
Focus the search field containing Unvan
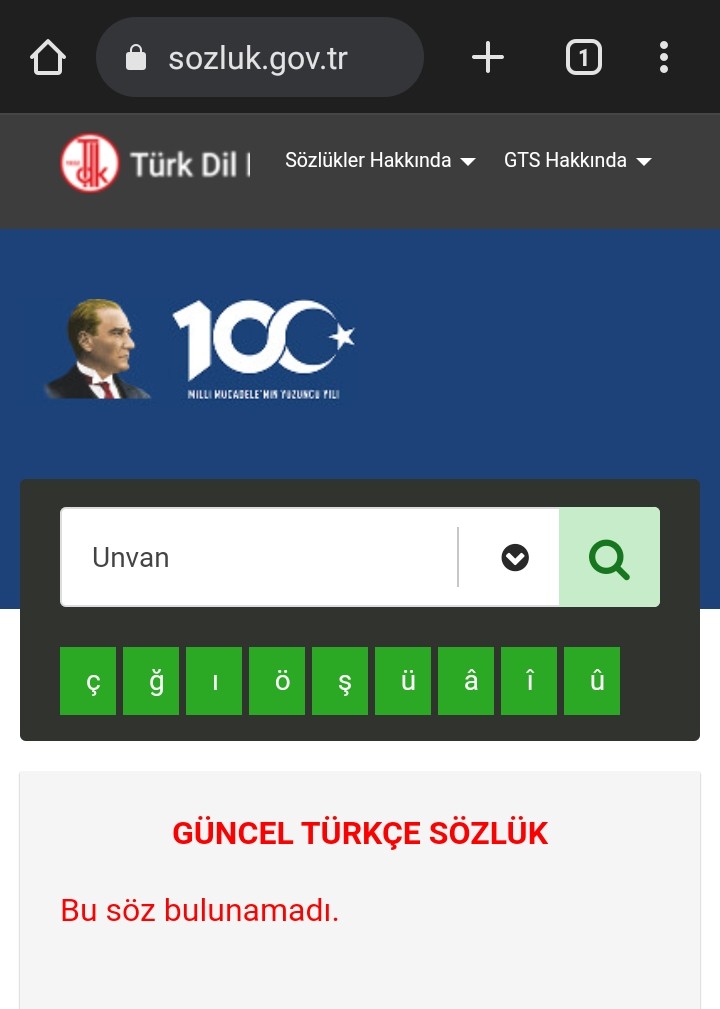258,557
